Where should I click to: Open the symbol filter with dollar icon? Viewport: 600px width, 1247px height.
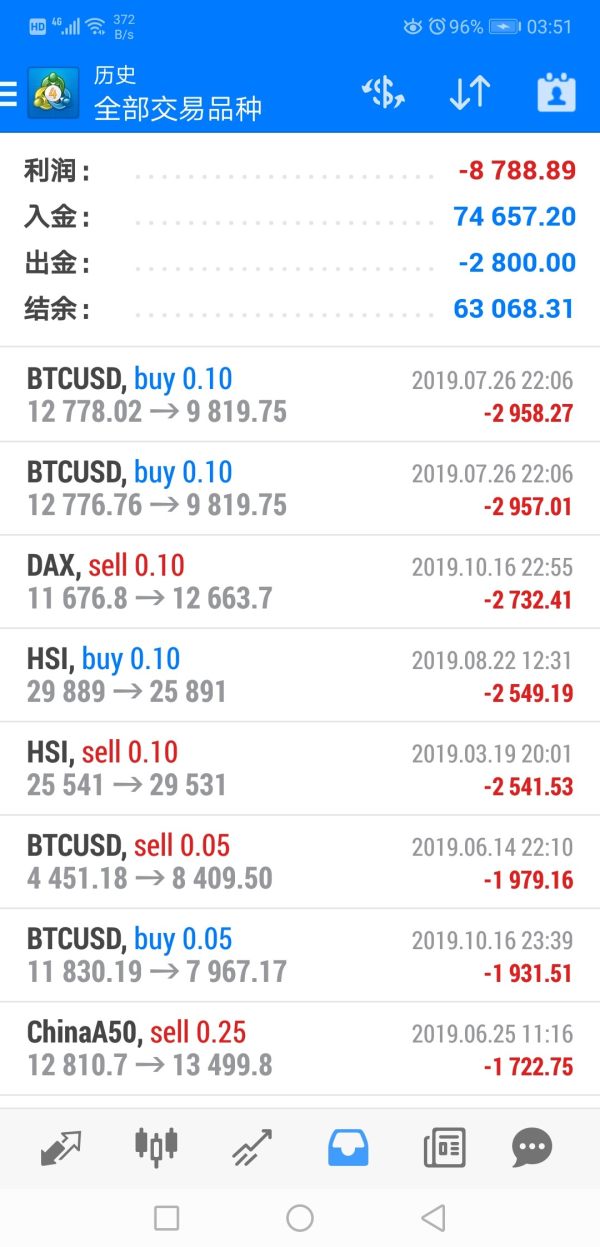coord(383,93)
